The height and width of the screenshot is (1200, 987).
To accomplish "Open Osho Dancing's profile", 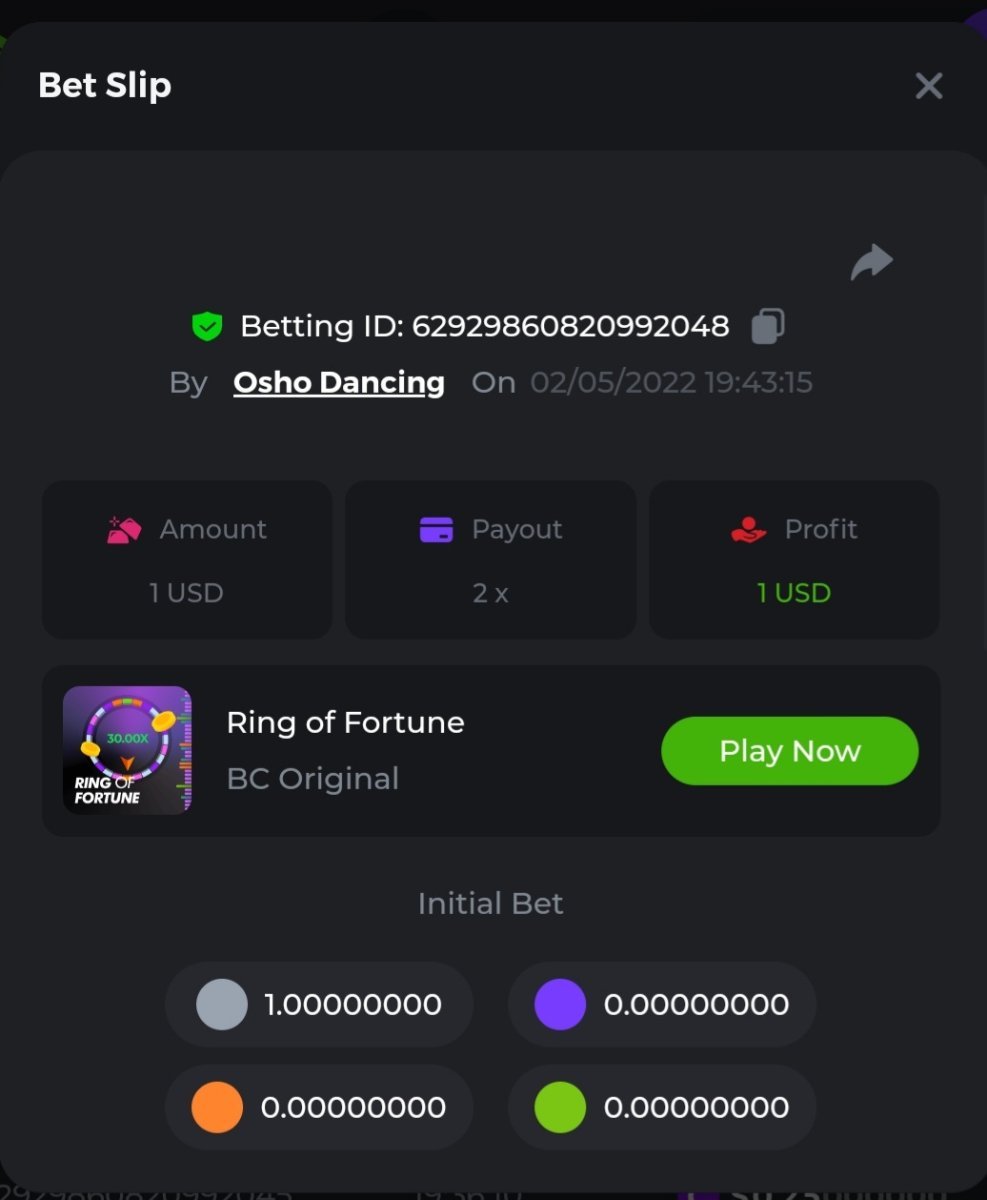I will 339,382.
